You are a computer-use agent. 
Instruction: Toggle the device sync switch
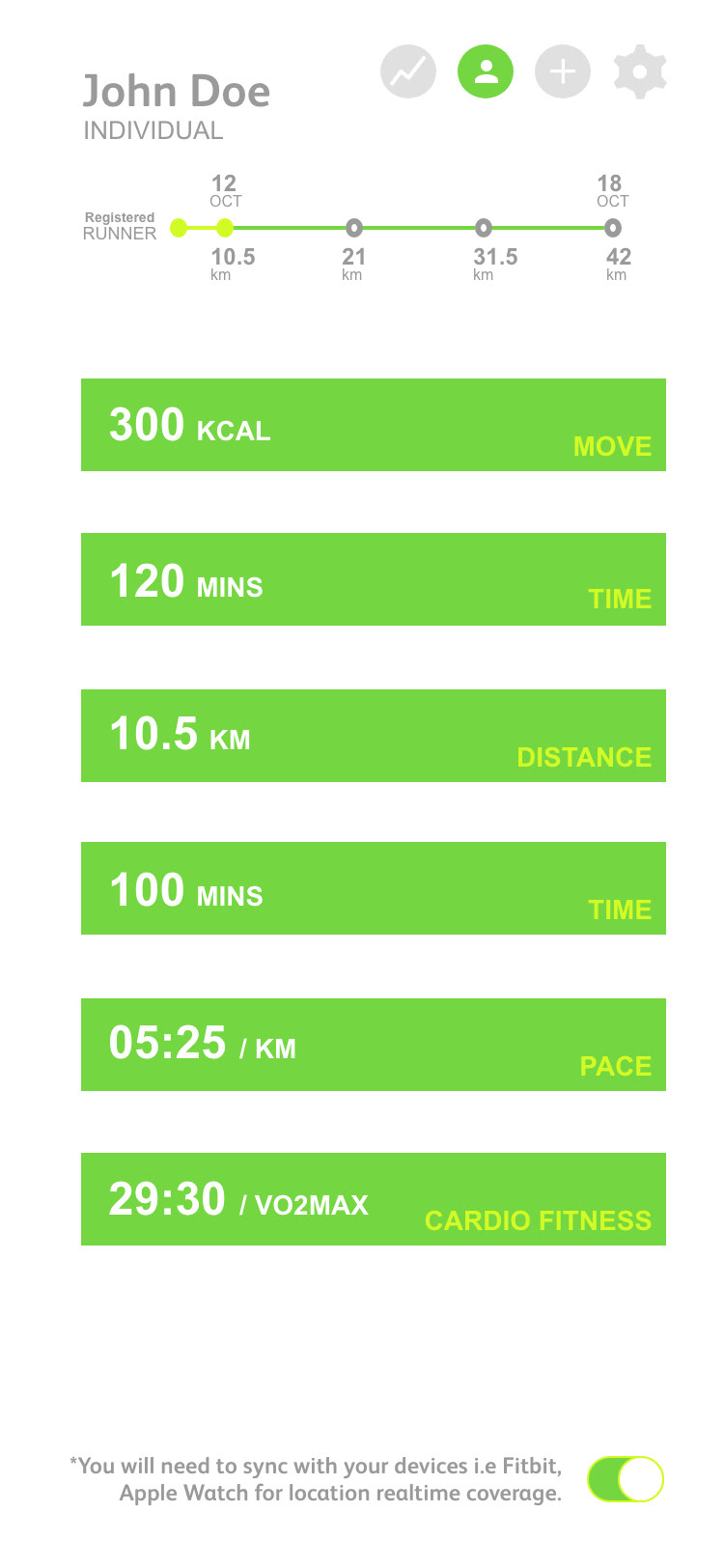[x=626, y=1479]
